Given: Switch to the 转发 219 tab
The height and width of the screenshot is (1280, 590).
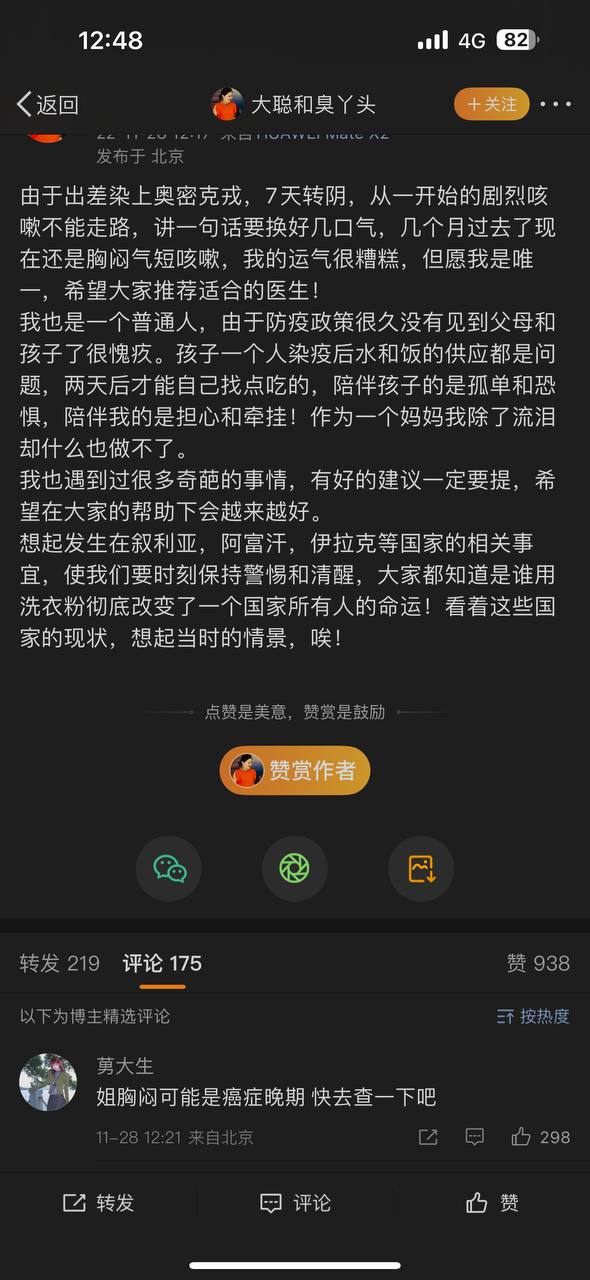Looking at the screenshot, I should coord(60,963).
